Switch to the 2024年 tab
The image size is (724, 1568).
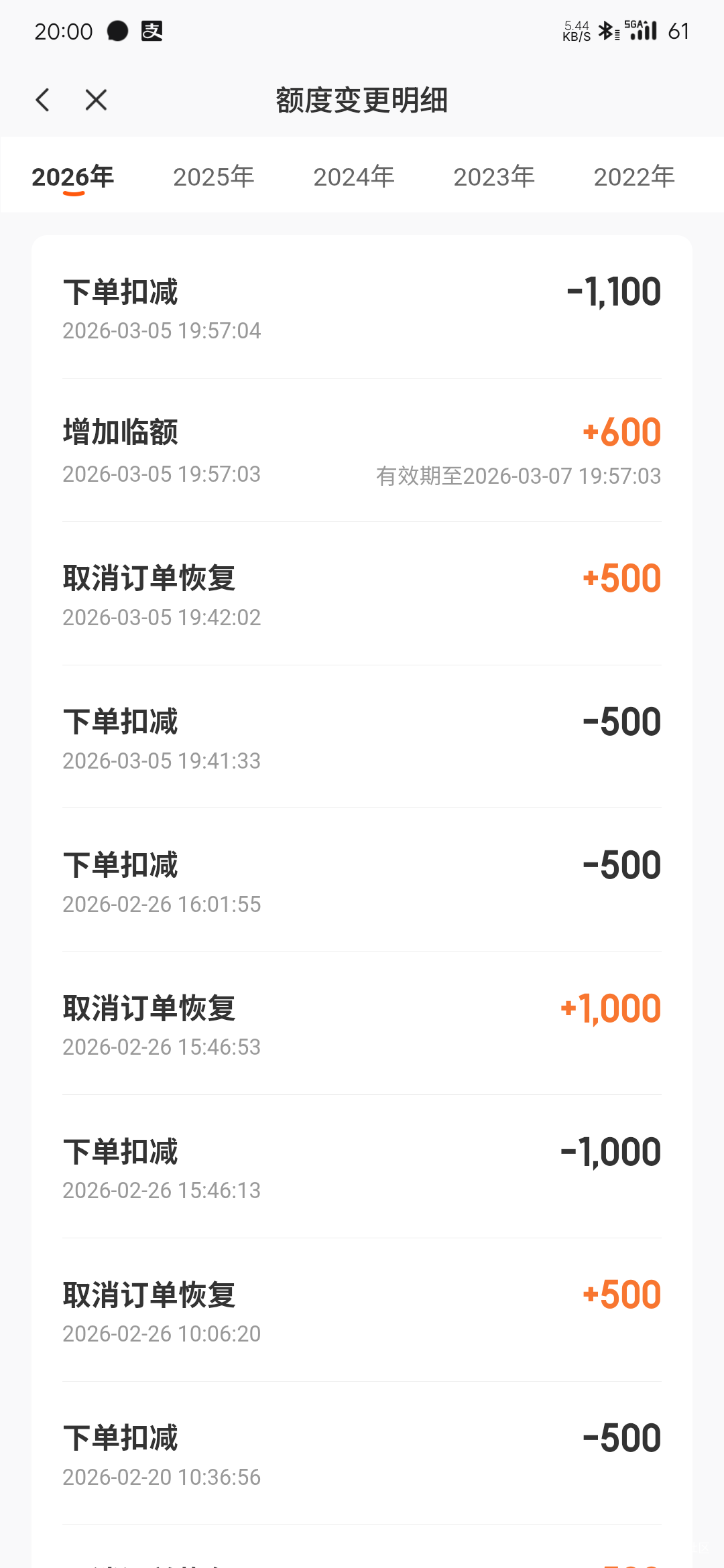click(x=353, y=177)
